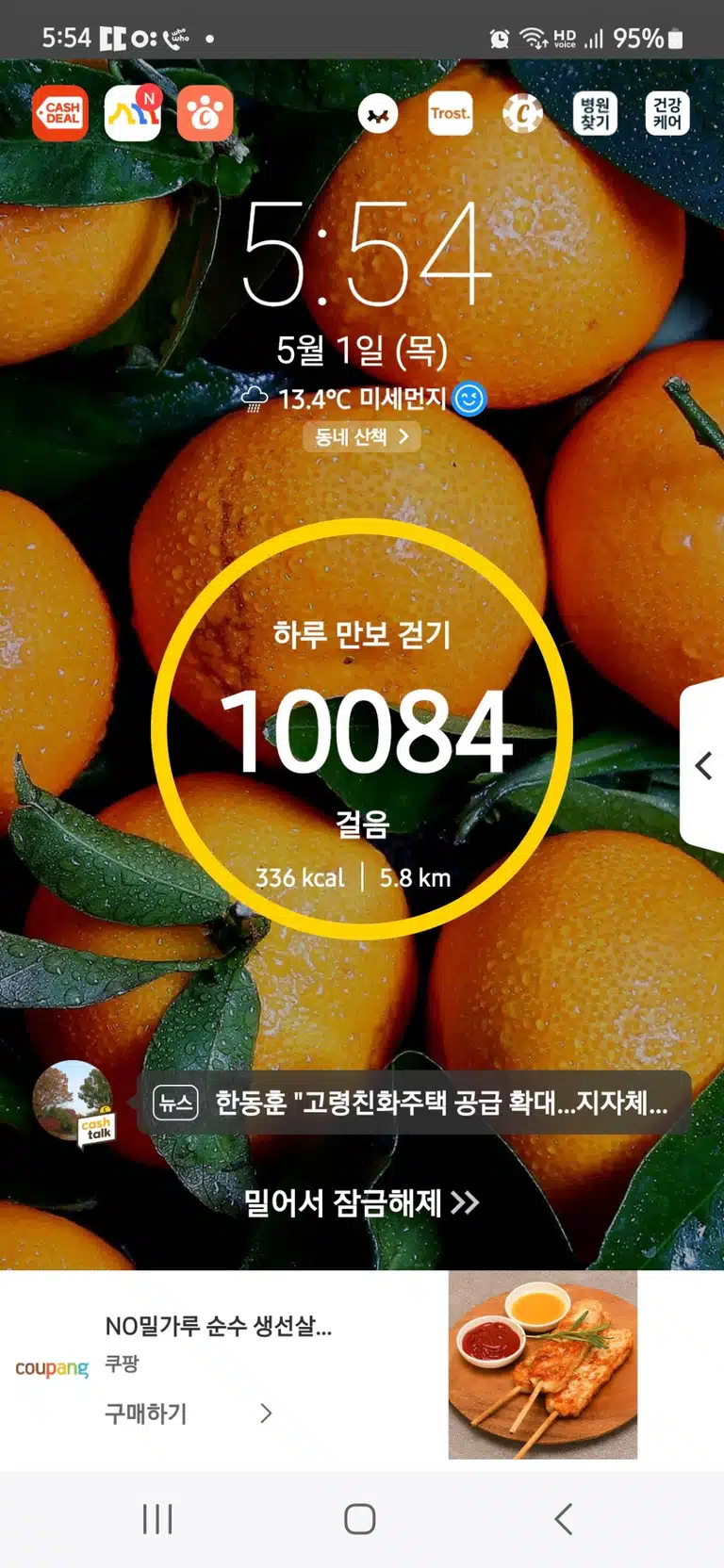Screen dimensions: 724x1568
Task: Tap the 동네 산책 chip
Action: point(362,436)
